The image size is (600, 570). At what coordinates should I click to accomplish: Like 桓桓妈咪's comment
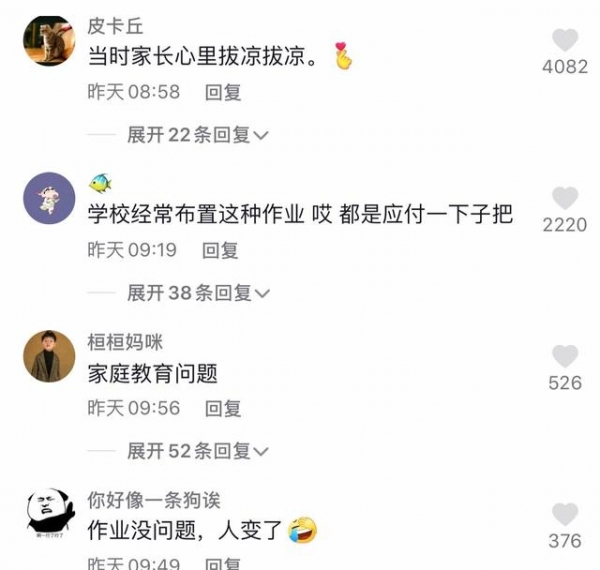(565, 356)
